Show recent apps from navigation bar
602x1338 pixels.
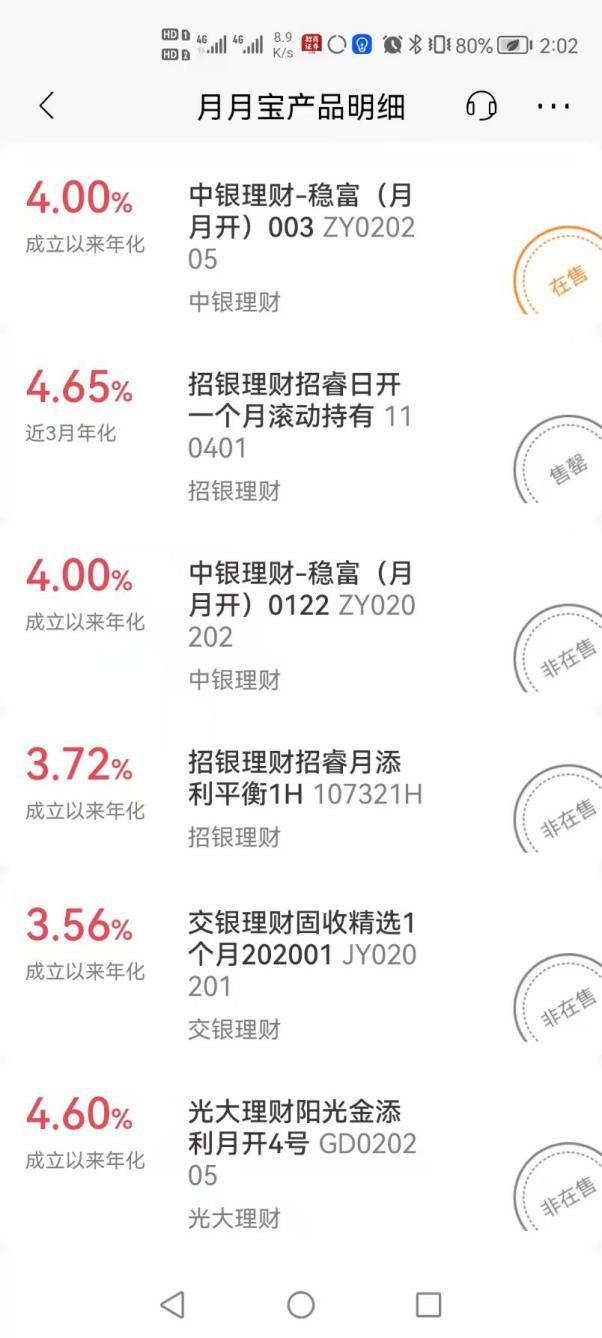click(428, 1304)
